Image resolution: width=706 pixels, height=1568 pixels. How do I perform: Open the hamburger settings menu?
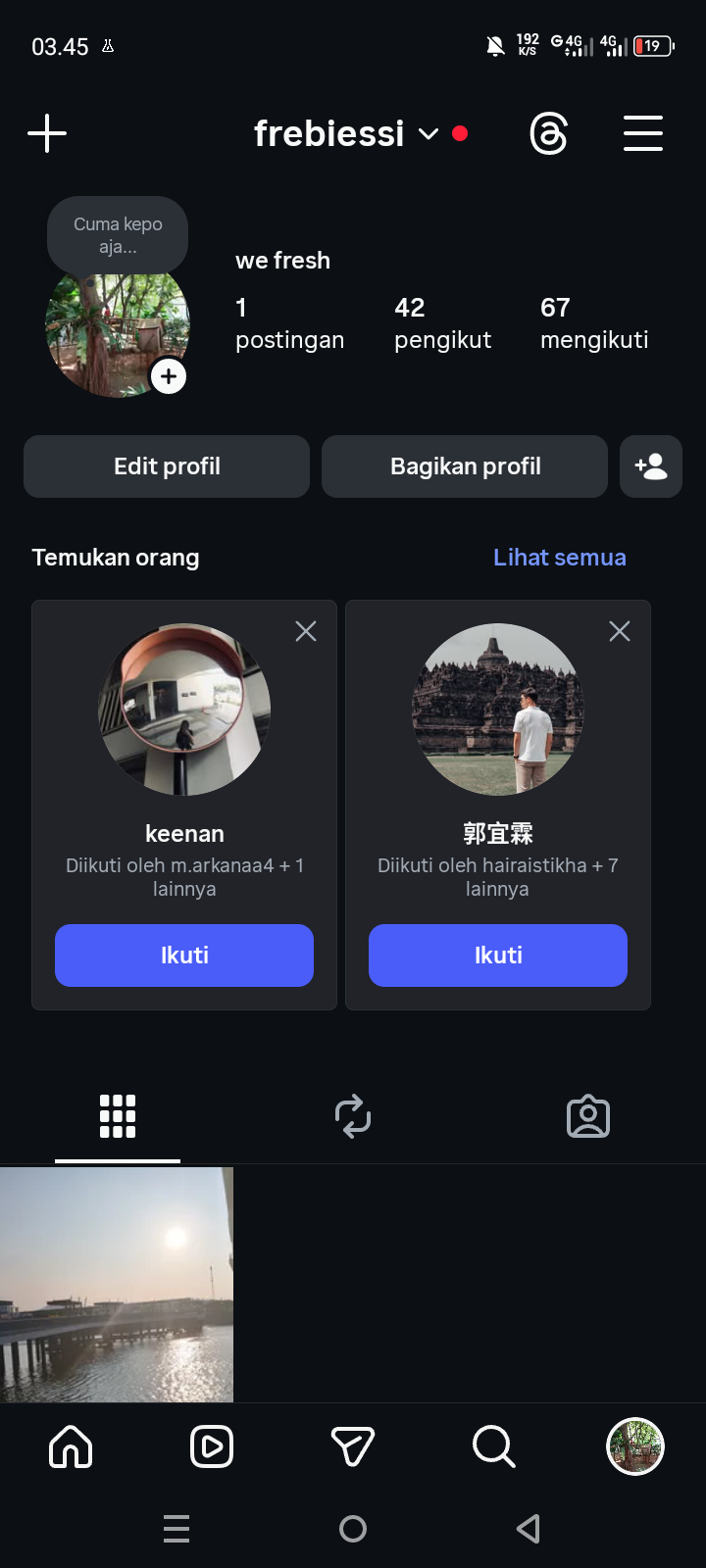(x=643, y=133)
